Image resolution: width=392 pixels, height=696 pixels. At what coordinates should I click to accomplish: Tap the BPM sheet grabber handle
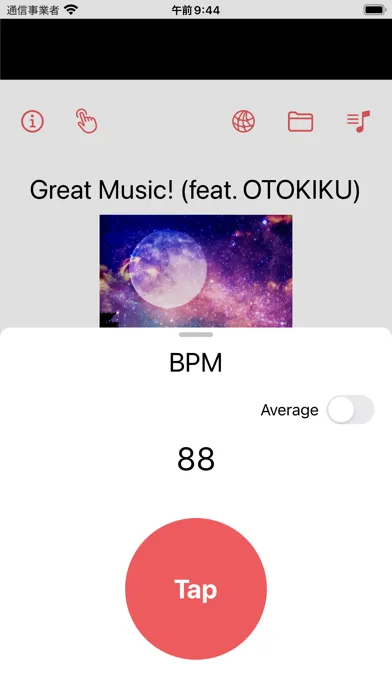coord(196,334)
